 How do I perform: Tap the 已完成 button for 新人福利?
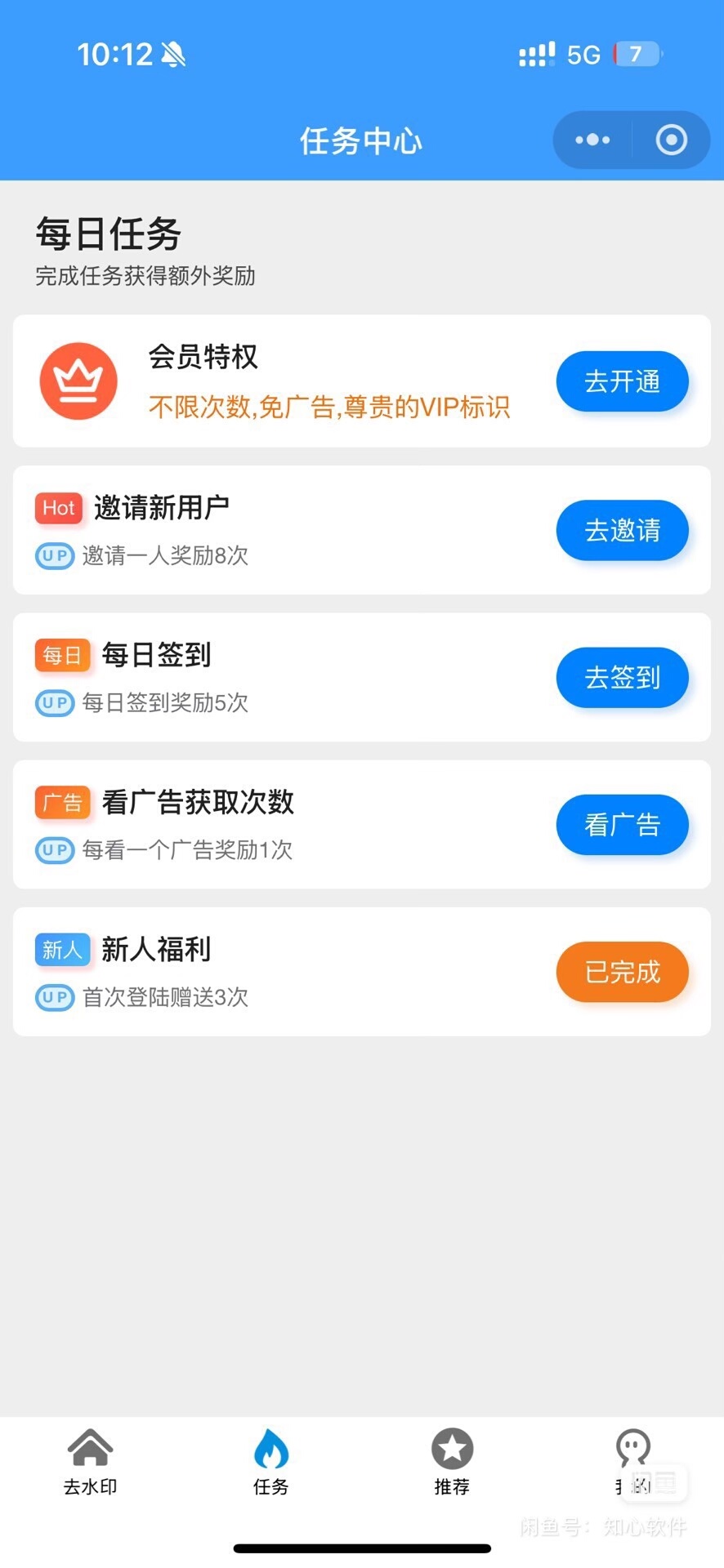tap(622, 972)
